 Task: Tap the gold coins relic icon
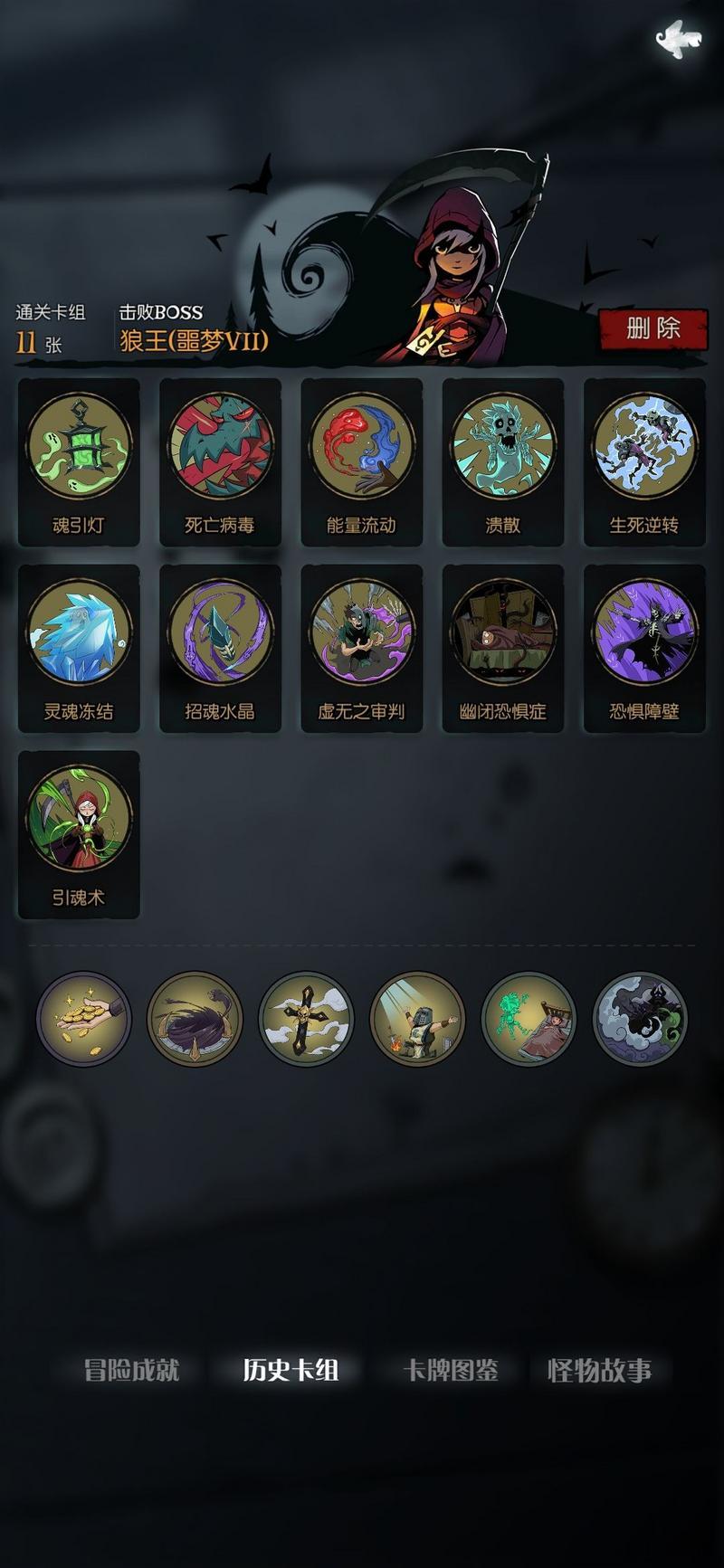[x=83, y=1019]
